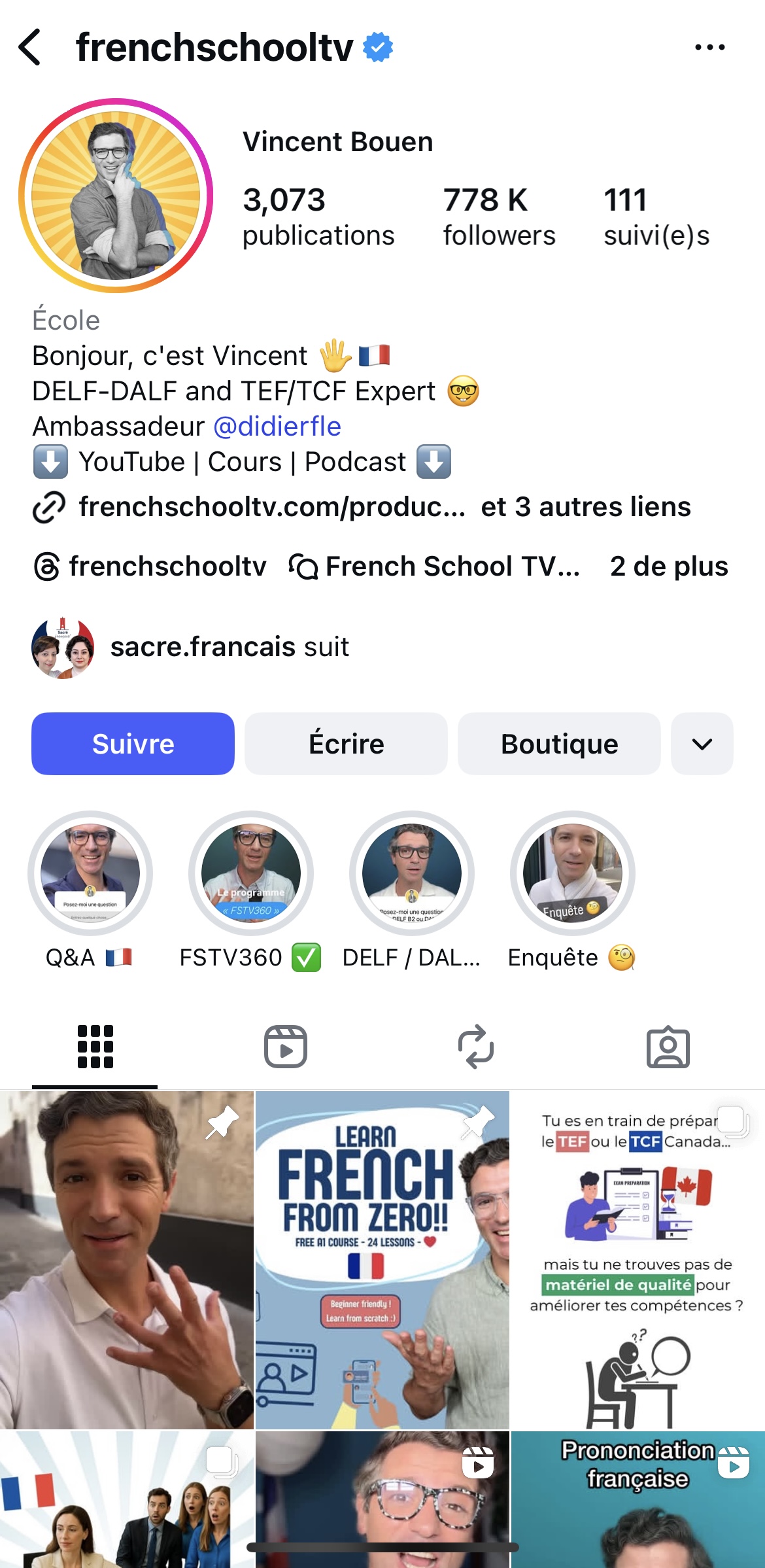Go back using the arrow icon
Image resolution: width=765 pixels, height=1568 pixels.
(x=30, y=47)
